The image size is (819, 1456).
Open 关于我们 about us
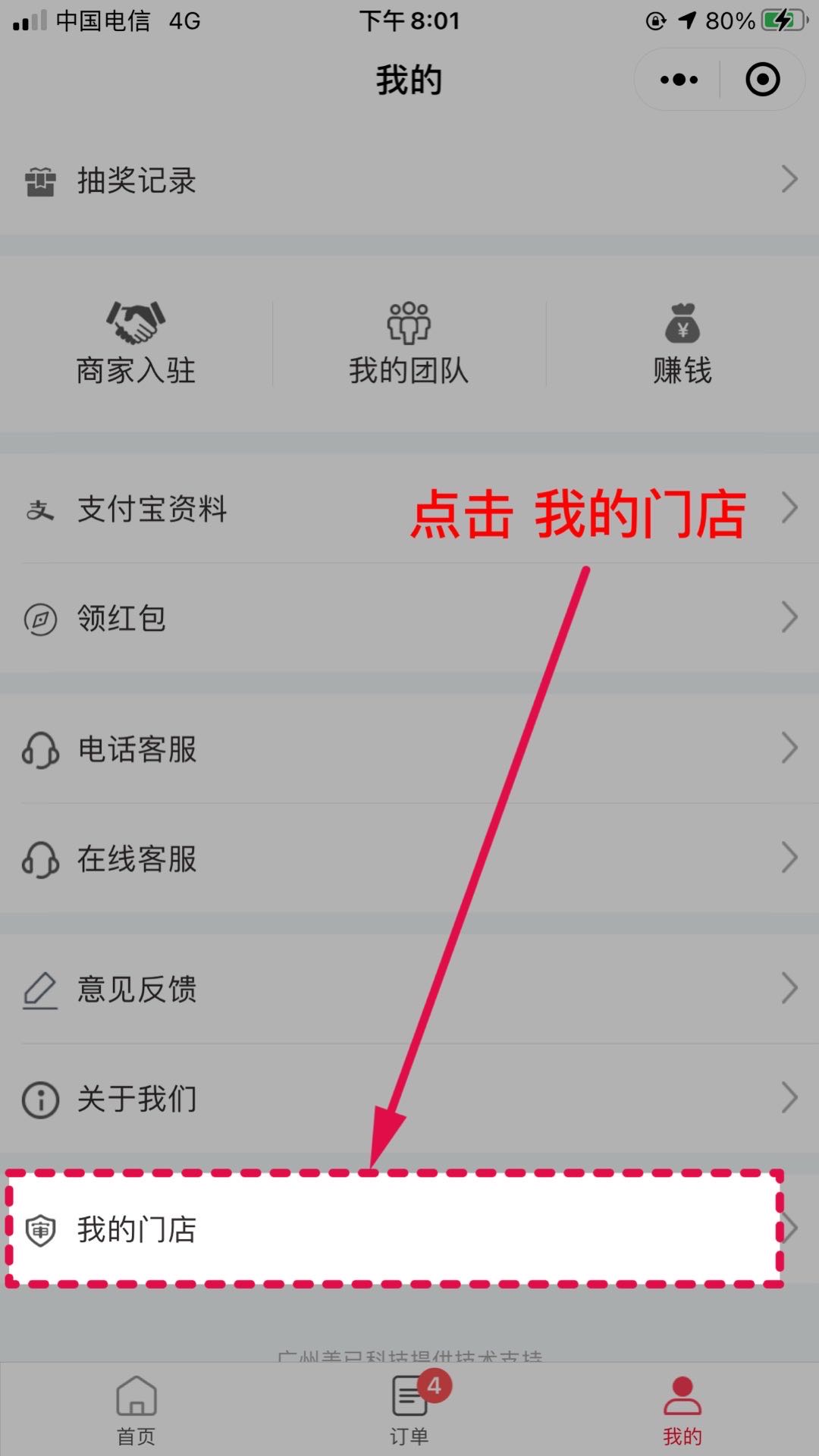(x=409, y=1098)
